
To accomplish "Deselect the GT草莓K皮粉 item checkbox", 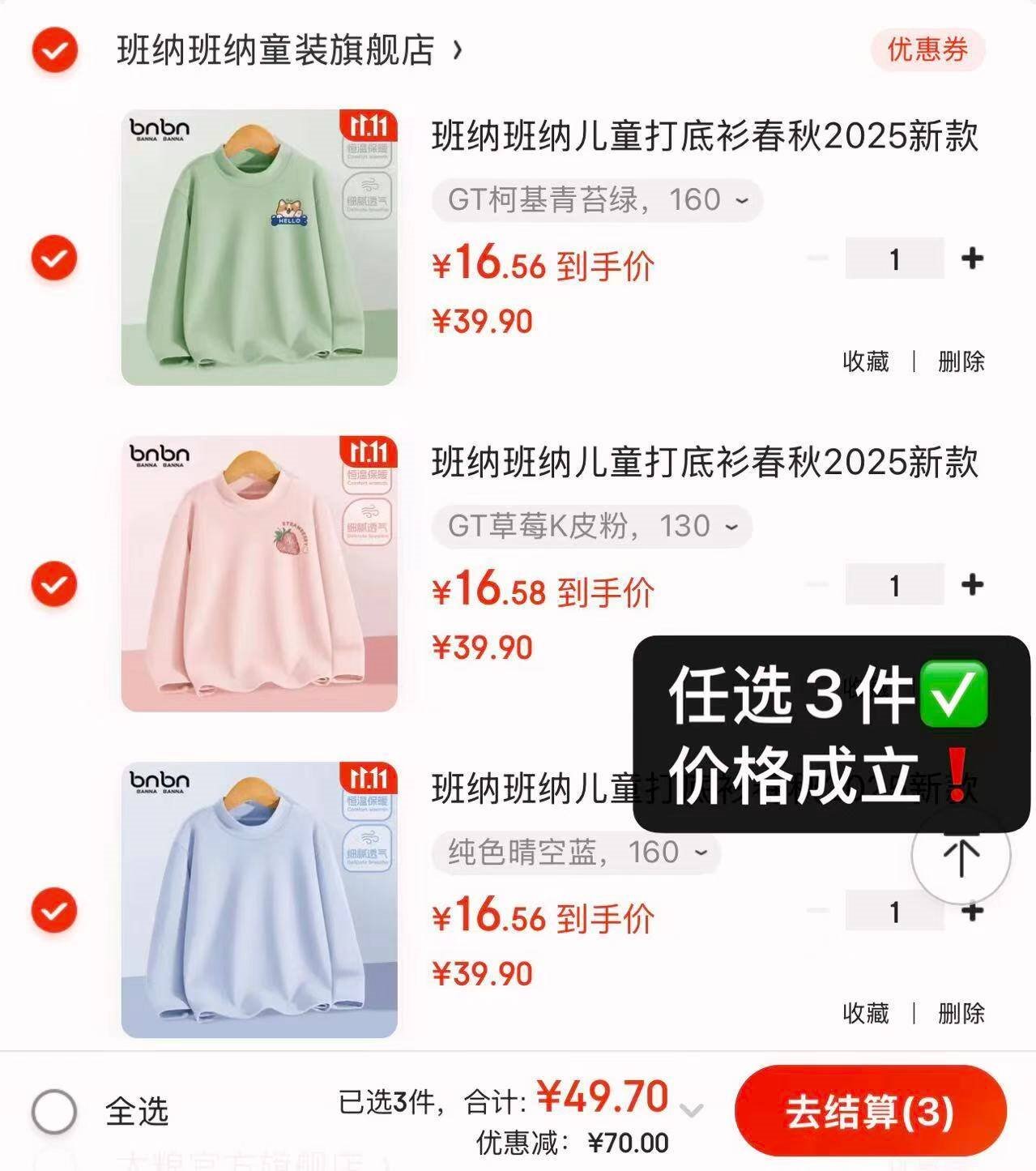I will pos(54,584).
